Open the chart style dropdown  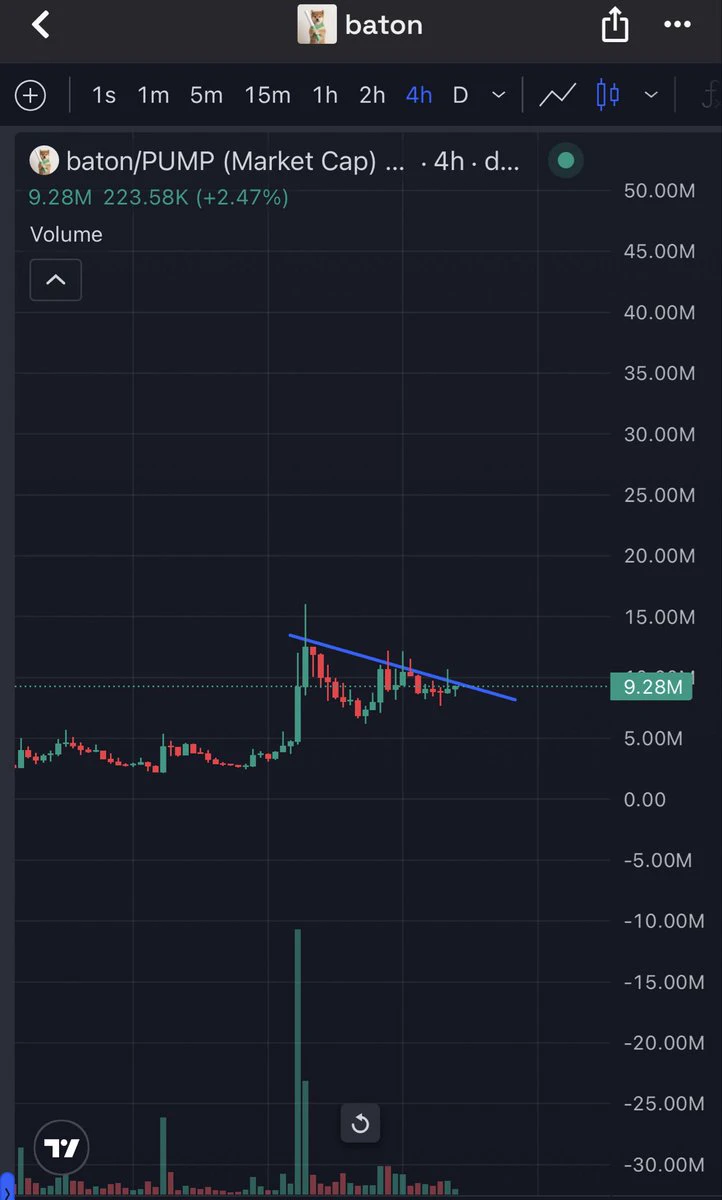[x=651, y=96]
